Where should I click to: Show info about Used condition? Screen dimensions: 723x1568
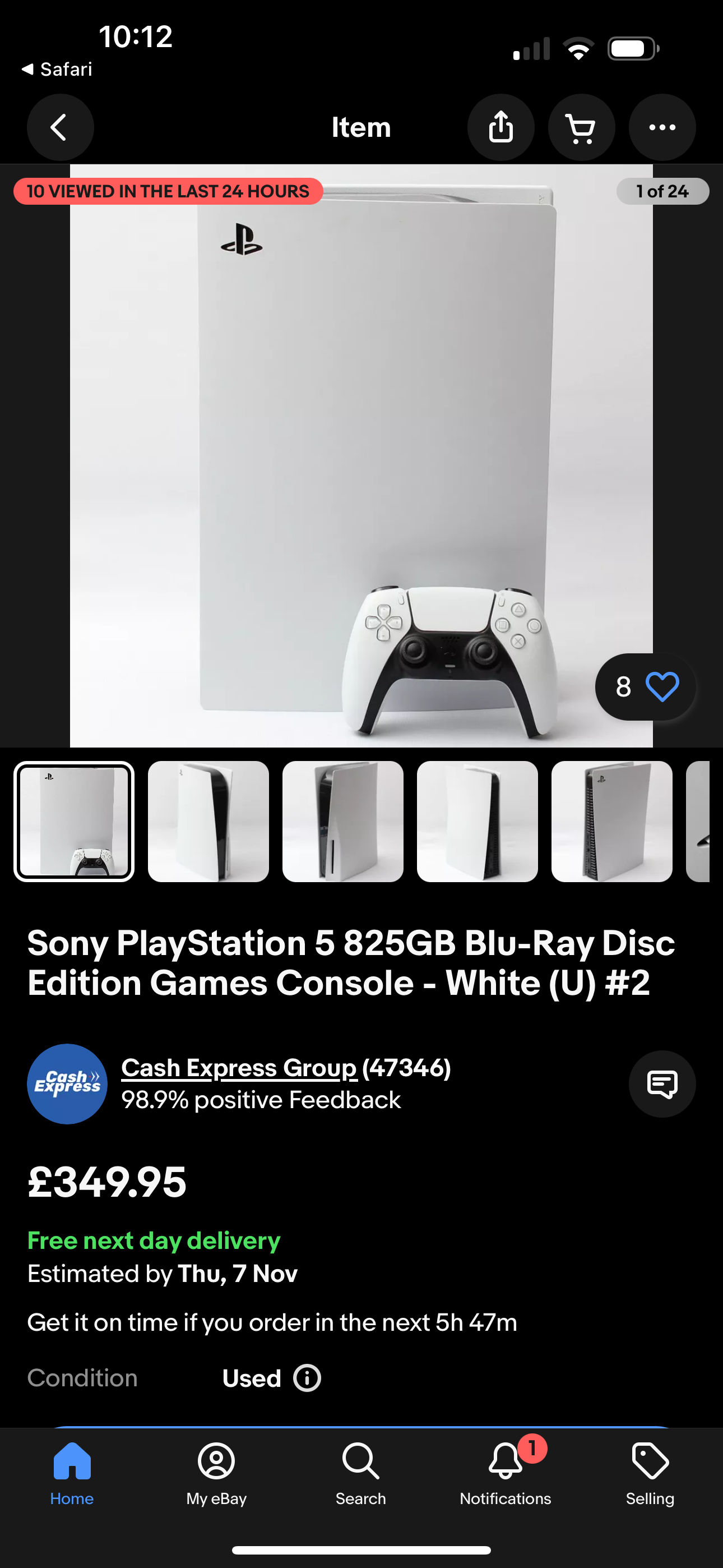tap(307, 1378)
